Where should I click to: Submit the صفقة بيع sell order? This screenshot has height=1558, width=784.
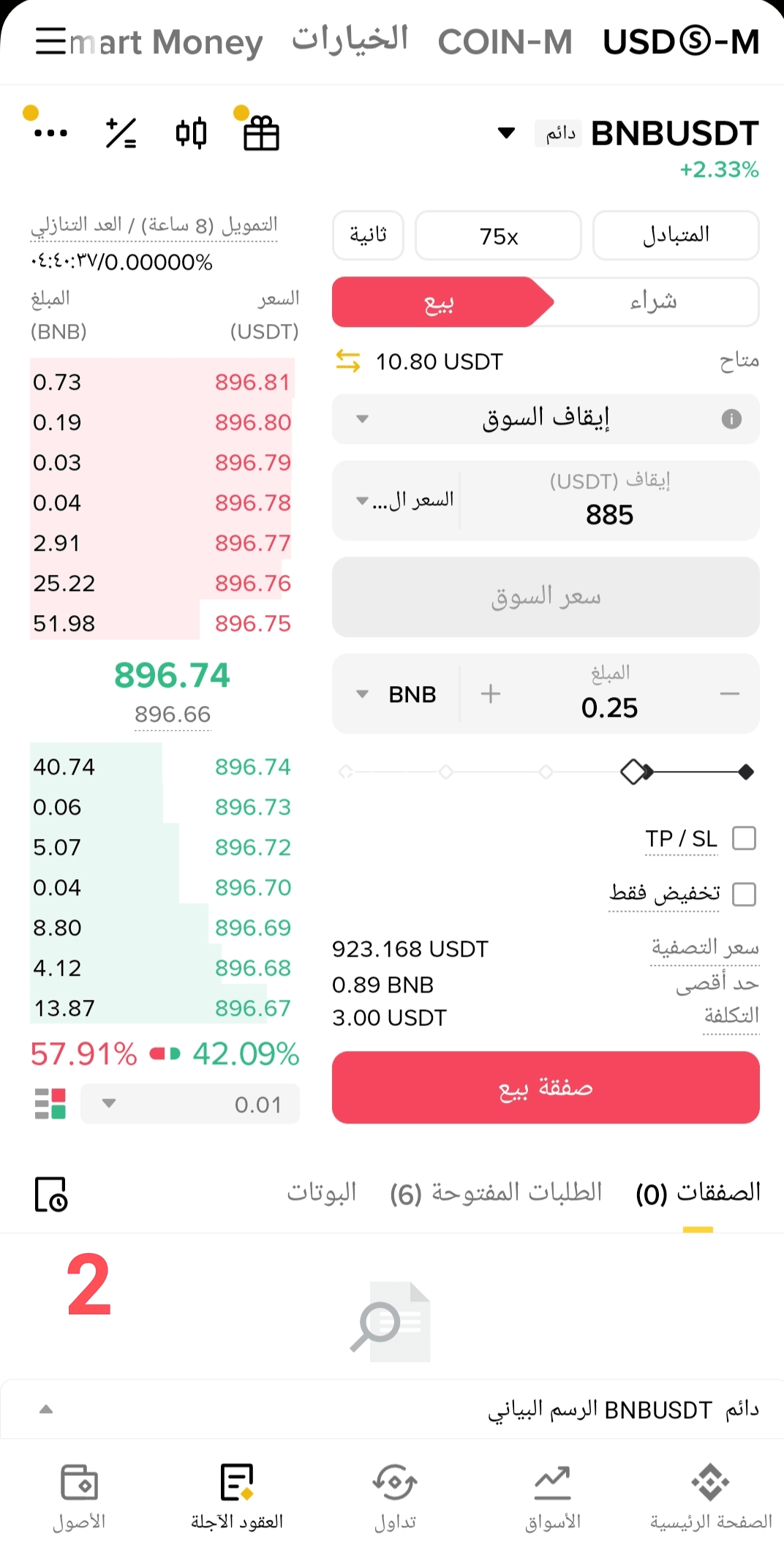click(x=545, y=1088)
